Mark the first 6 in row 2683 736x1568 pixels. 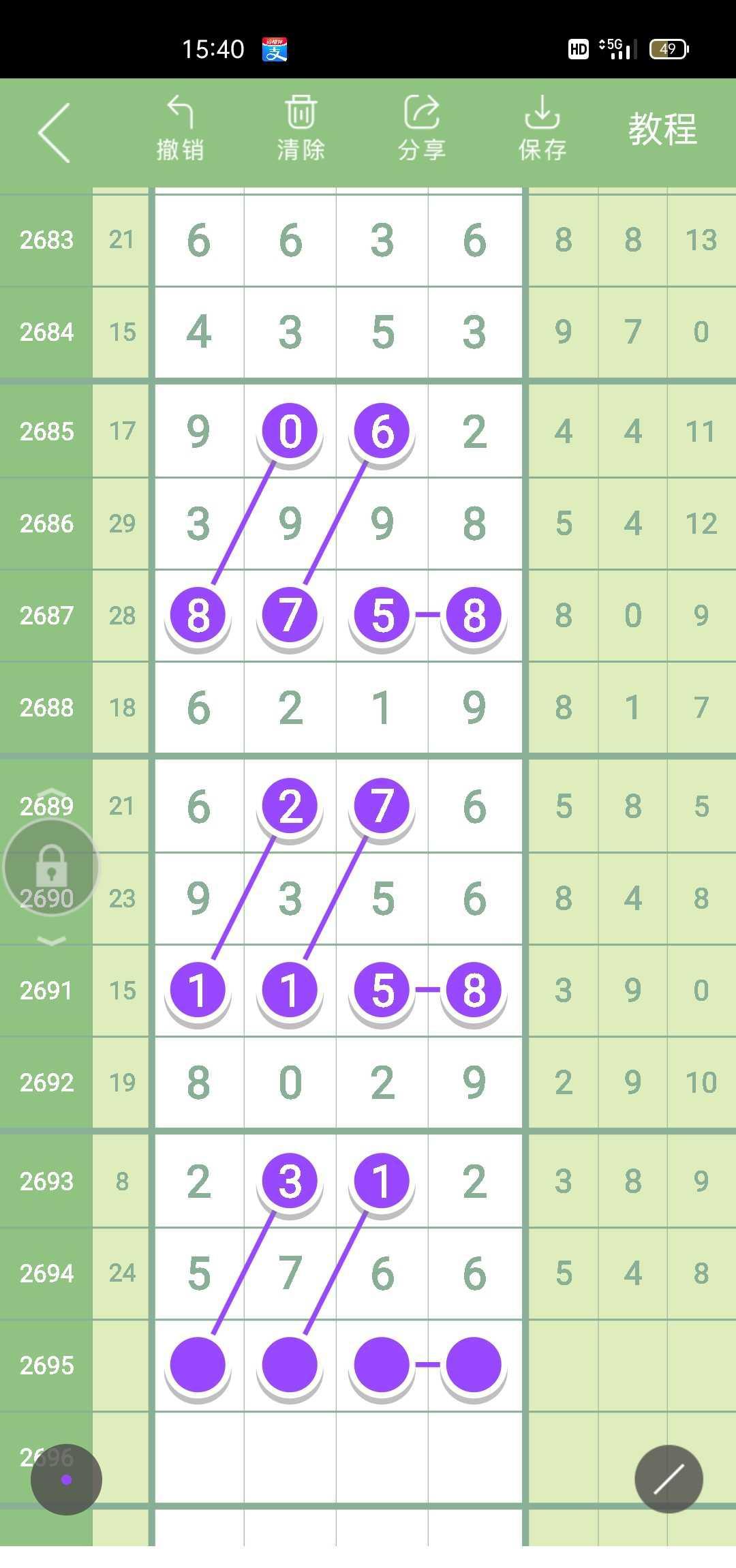click(x=198, y=240)
